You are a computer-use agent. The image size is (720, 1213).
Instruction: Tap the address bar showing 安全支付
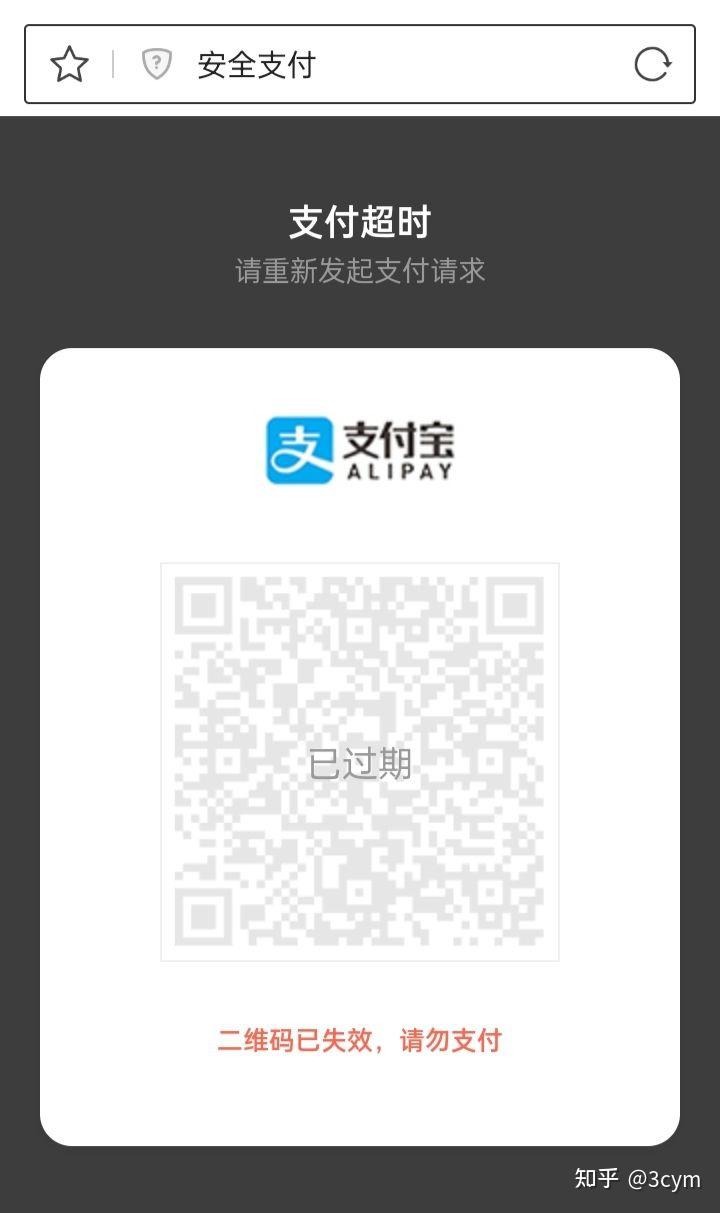click(x=360, y=64)
